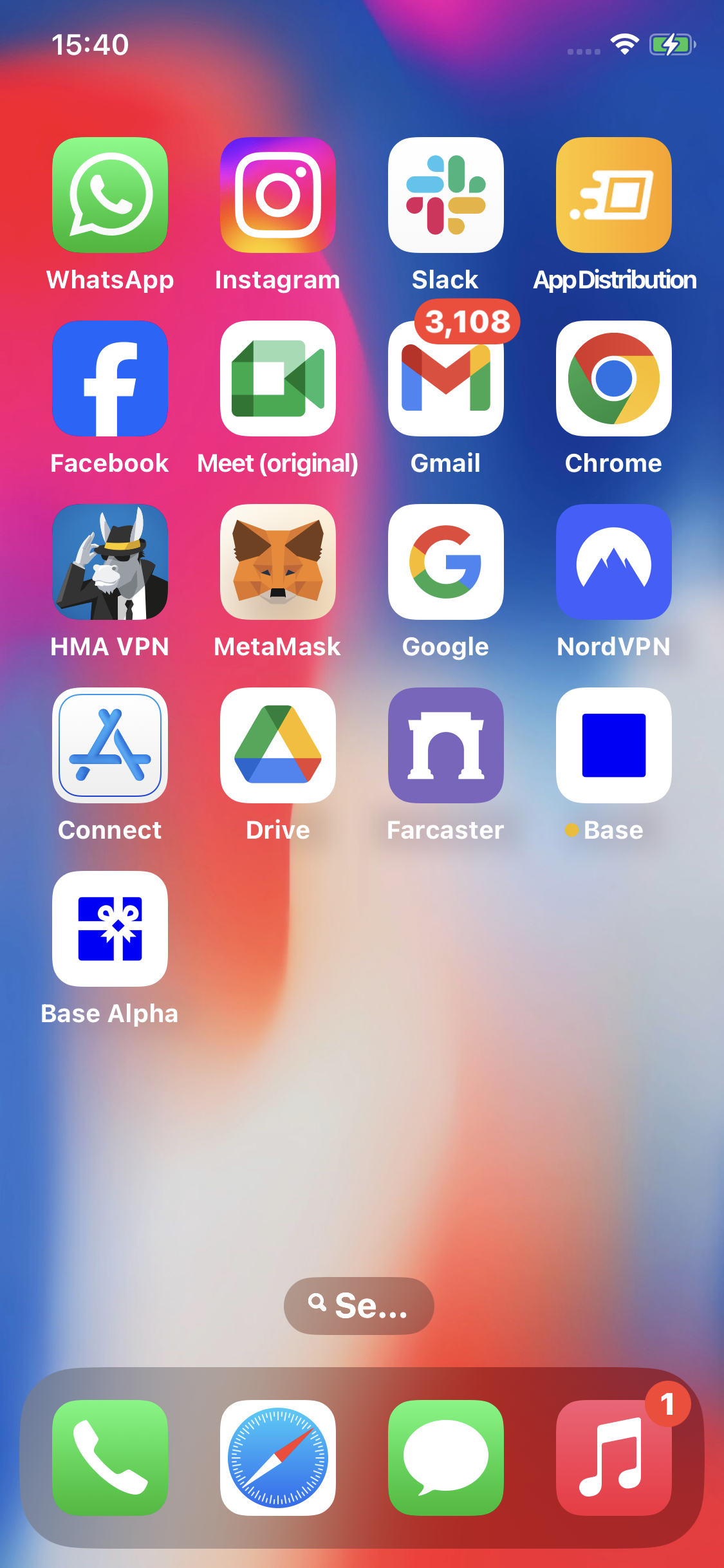This screenshot has height=1568, width=724.
Task: Open Gmail with 3,108 unread
Action: (445, 378)
